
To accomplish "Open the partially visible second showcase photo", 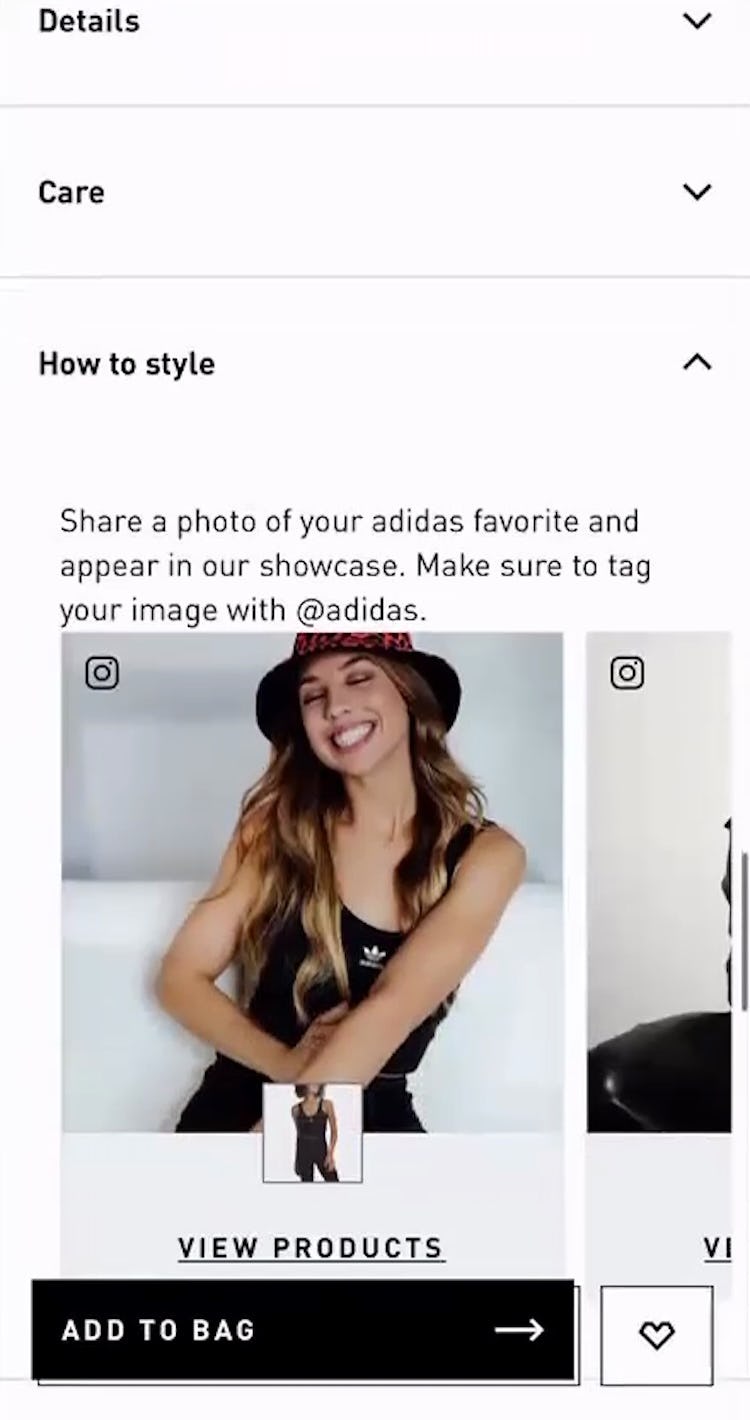I will 660,880.
